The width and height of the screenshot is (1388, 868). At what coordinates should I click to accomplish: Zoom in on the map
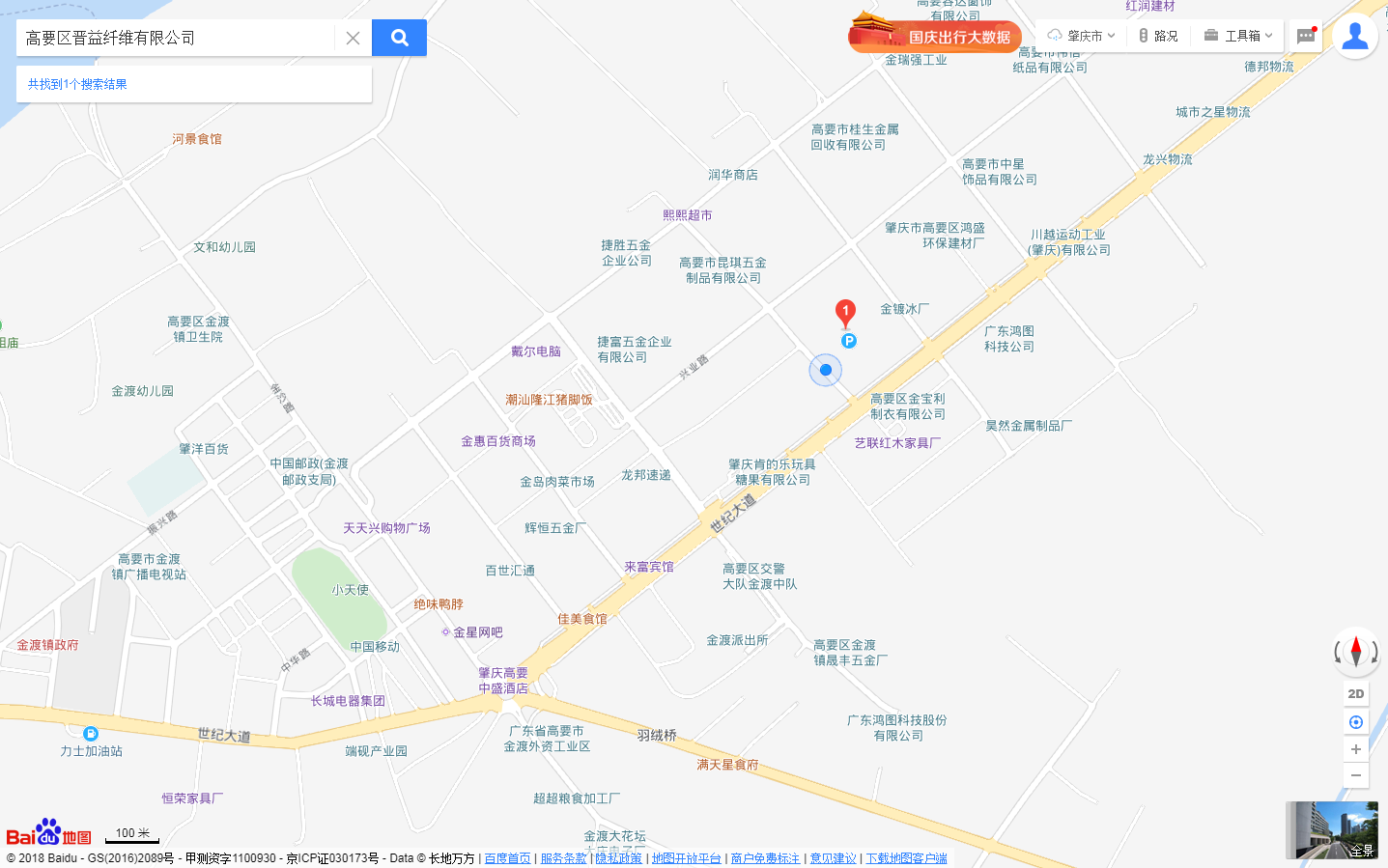(1355, 749)
